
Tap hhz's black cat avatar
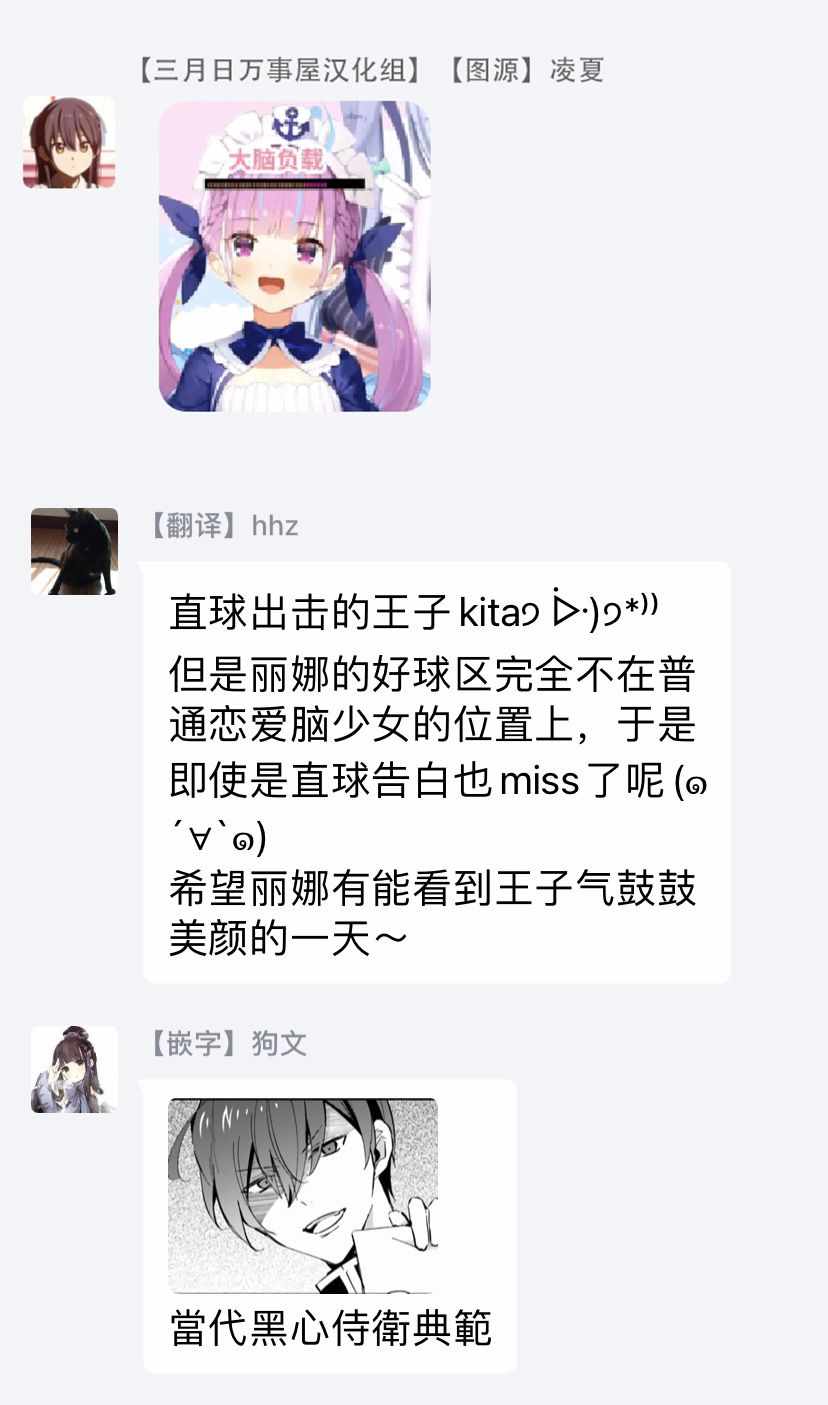pyautogui.click(x=74, y=551)
